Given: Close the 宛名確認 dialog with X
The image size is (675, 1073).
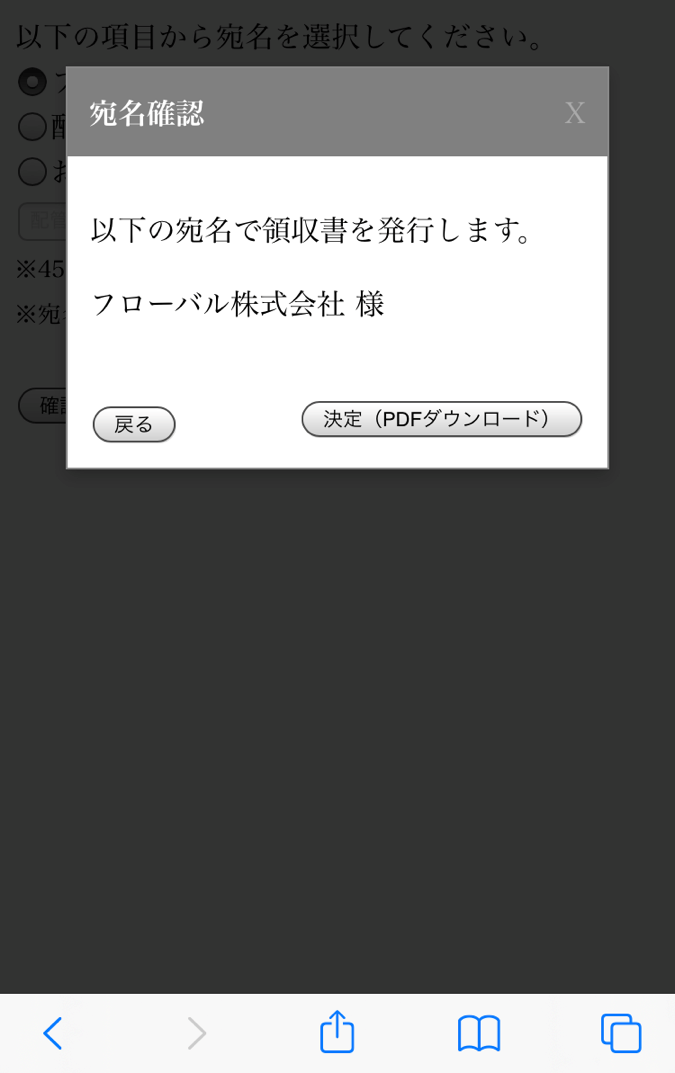Looking at the screenshot, I should point(574,113).
